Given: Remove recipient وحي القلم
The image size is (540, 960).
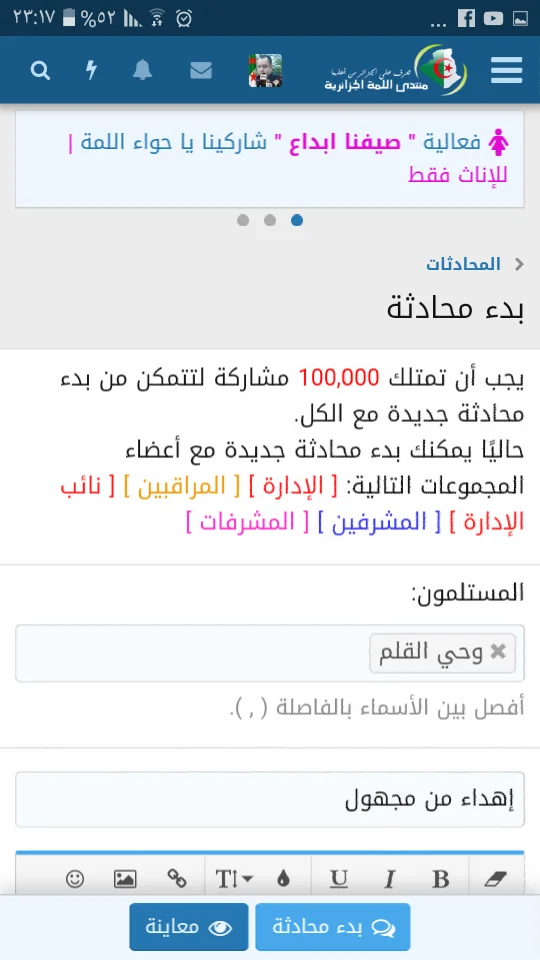Looking at the screenshot, I should click(x=498, y=652).
